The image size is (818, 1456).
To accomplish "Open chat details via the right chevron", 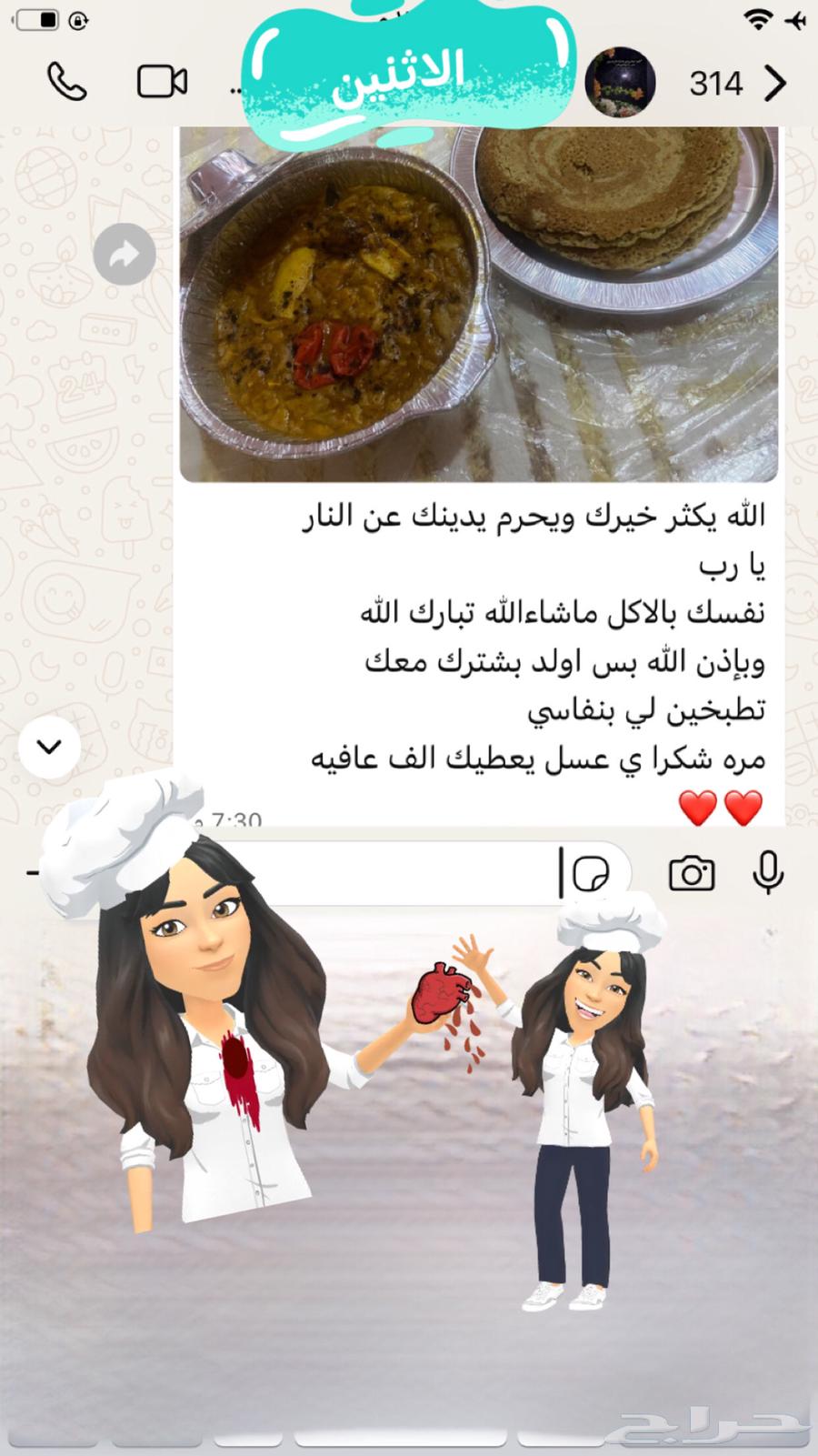I will tap(776, 83).
